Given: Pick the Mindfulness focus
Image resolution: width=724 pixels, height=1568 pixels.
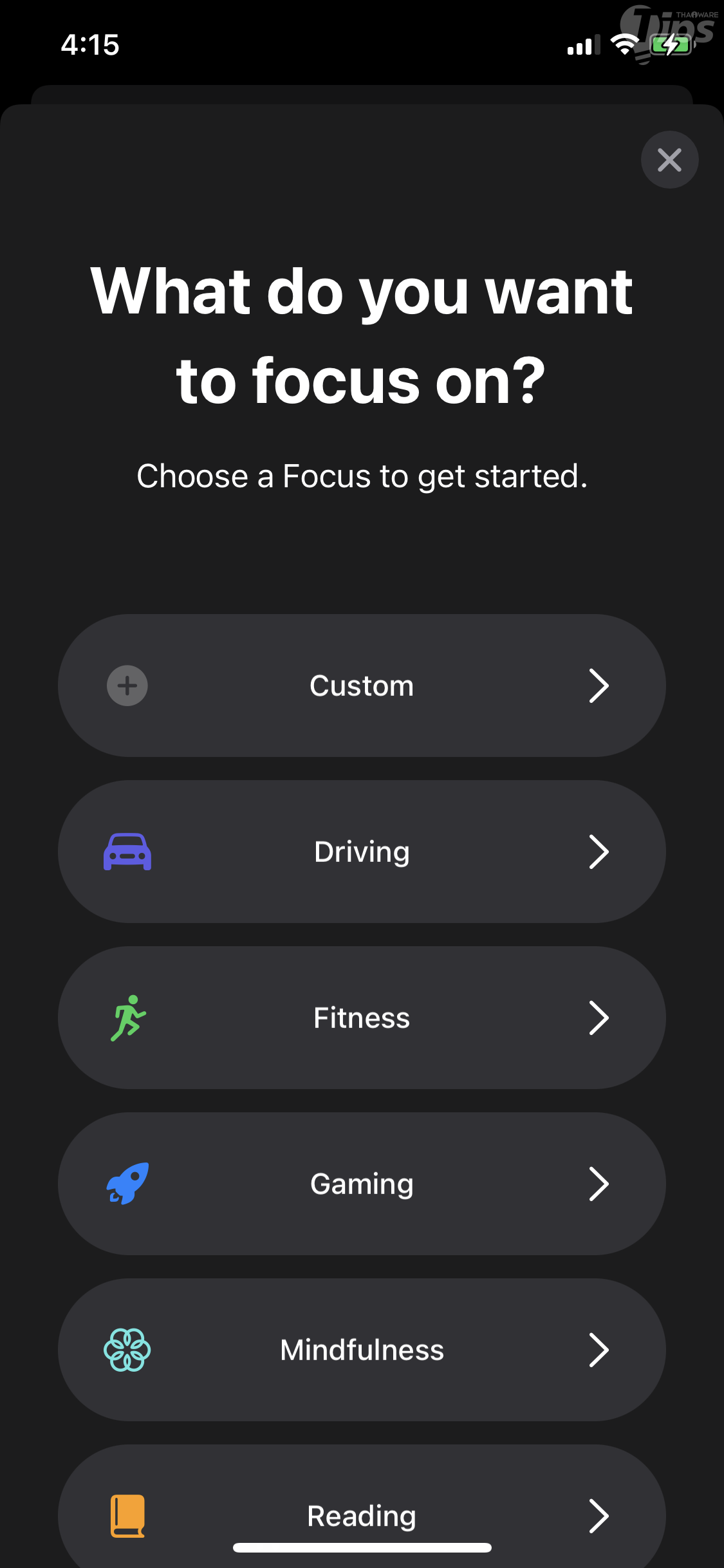Looking at the screenshot, I should pos(362,1350).
